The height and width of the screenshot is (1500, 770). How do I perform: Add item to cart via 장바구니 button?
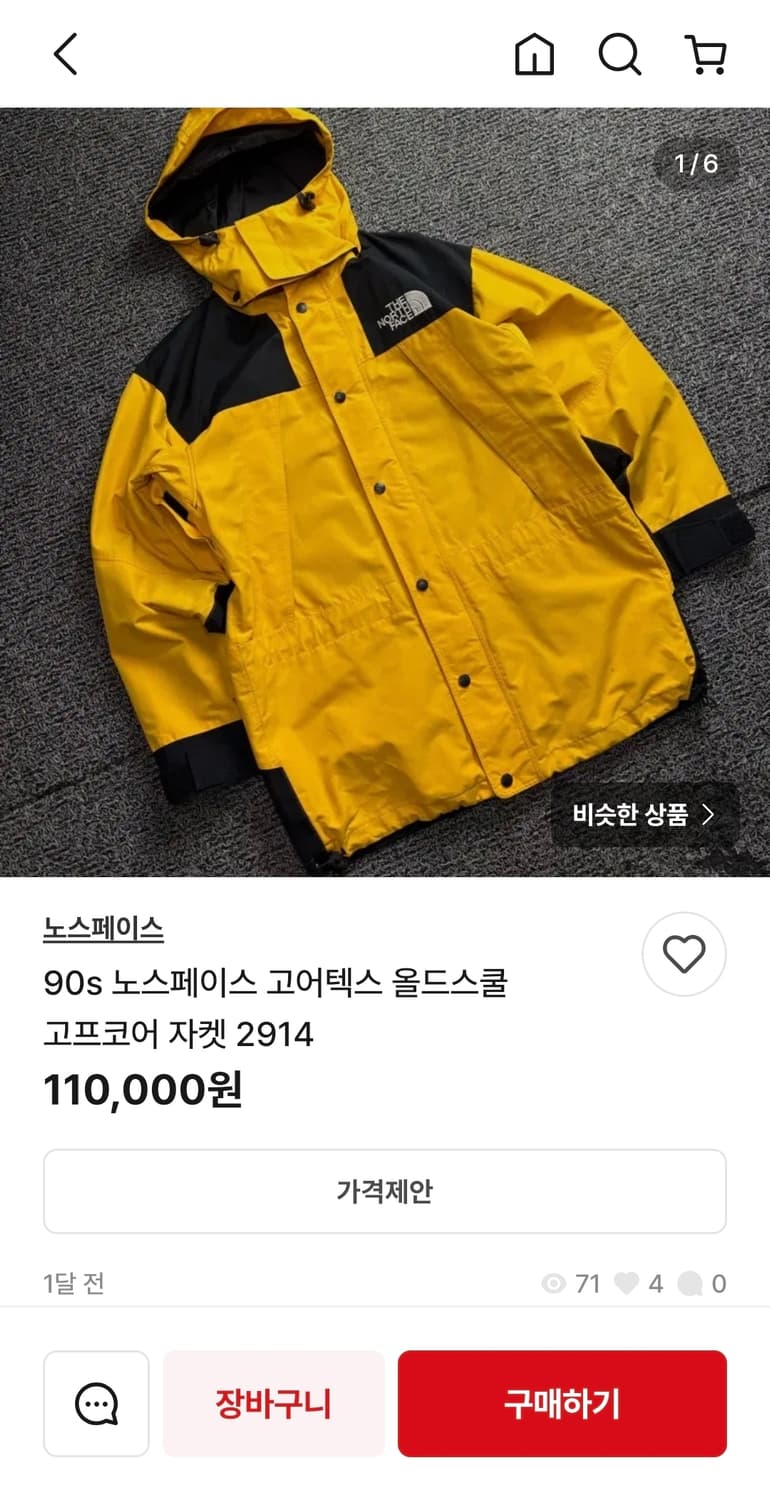(273, 1404)
